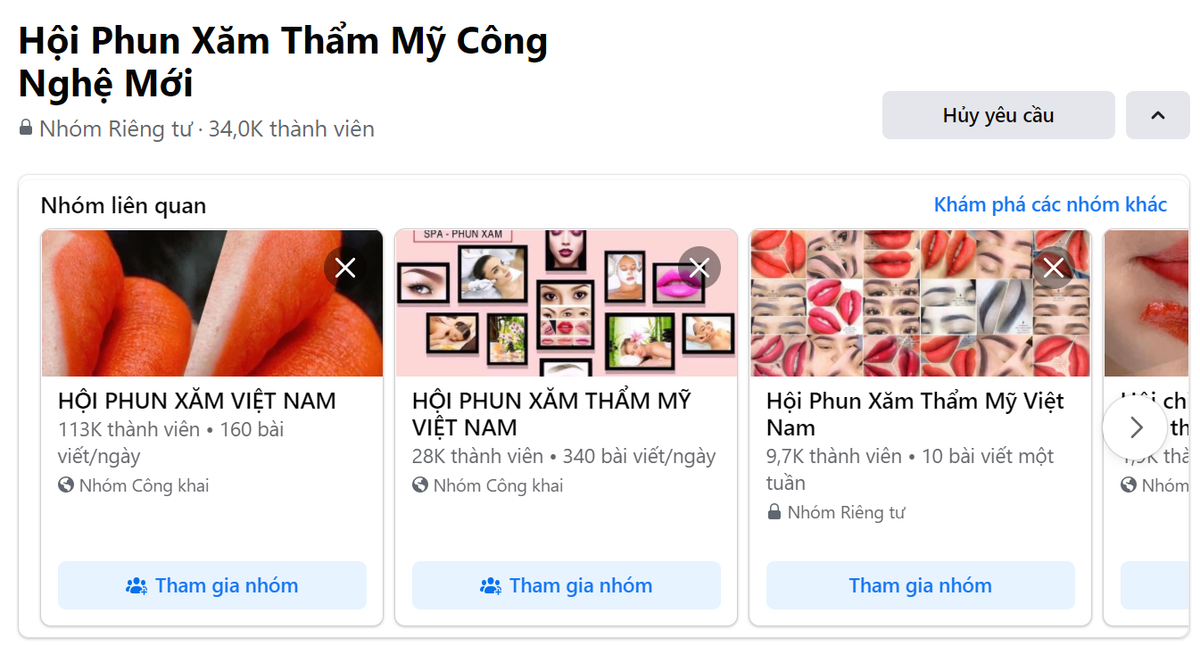
Task: Show the next related groups with the arrow
Action: (x=1135, y=428)
